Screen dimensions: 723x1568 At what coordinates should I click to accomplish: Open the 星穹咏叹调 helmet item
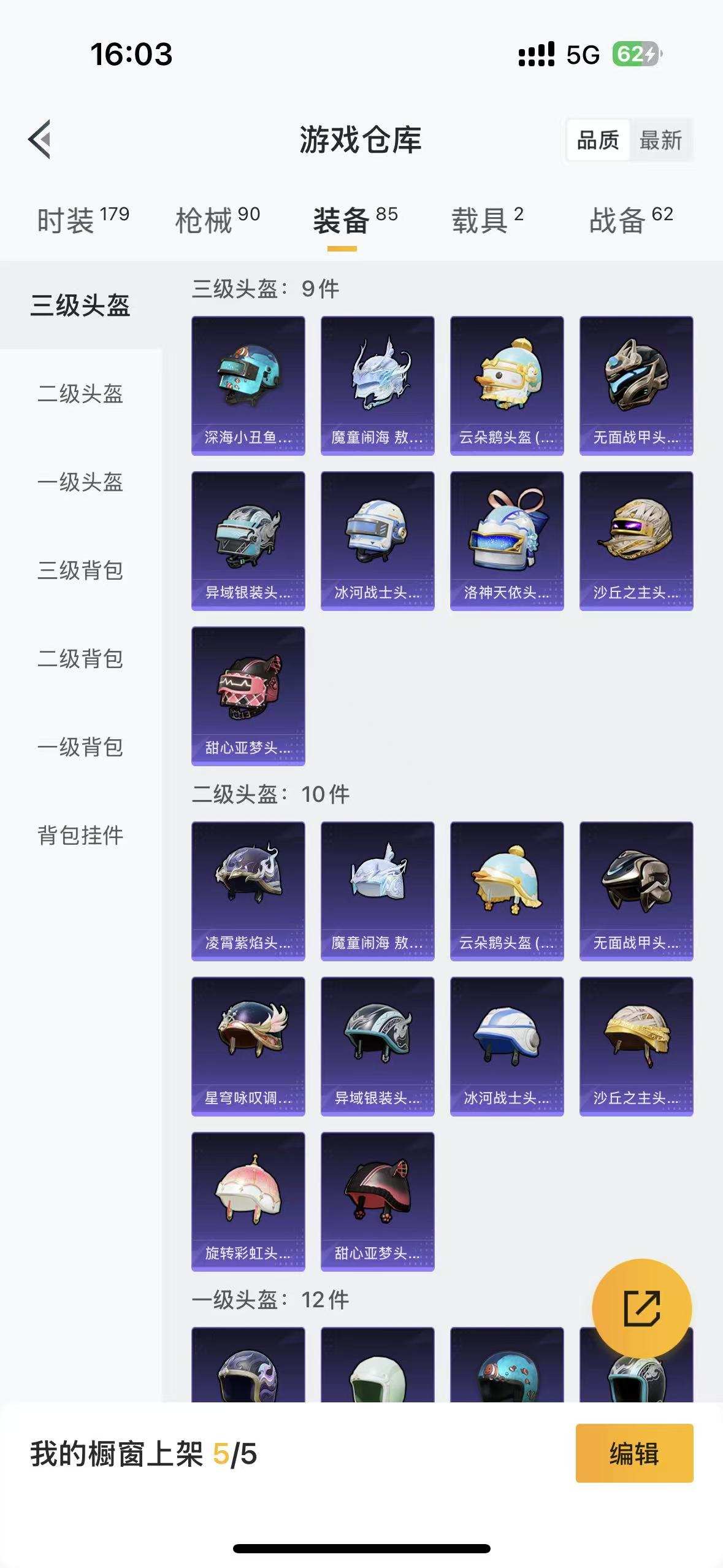248,1046
